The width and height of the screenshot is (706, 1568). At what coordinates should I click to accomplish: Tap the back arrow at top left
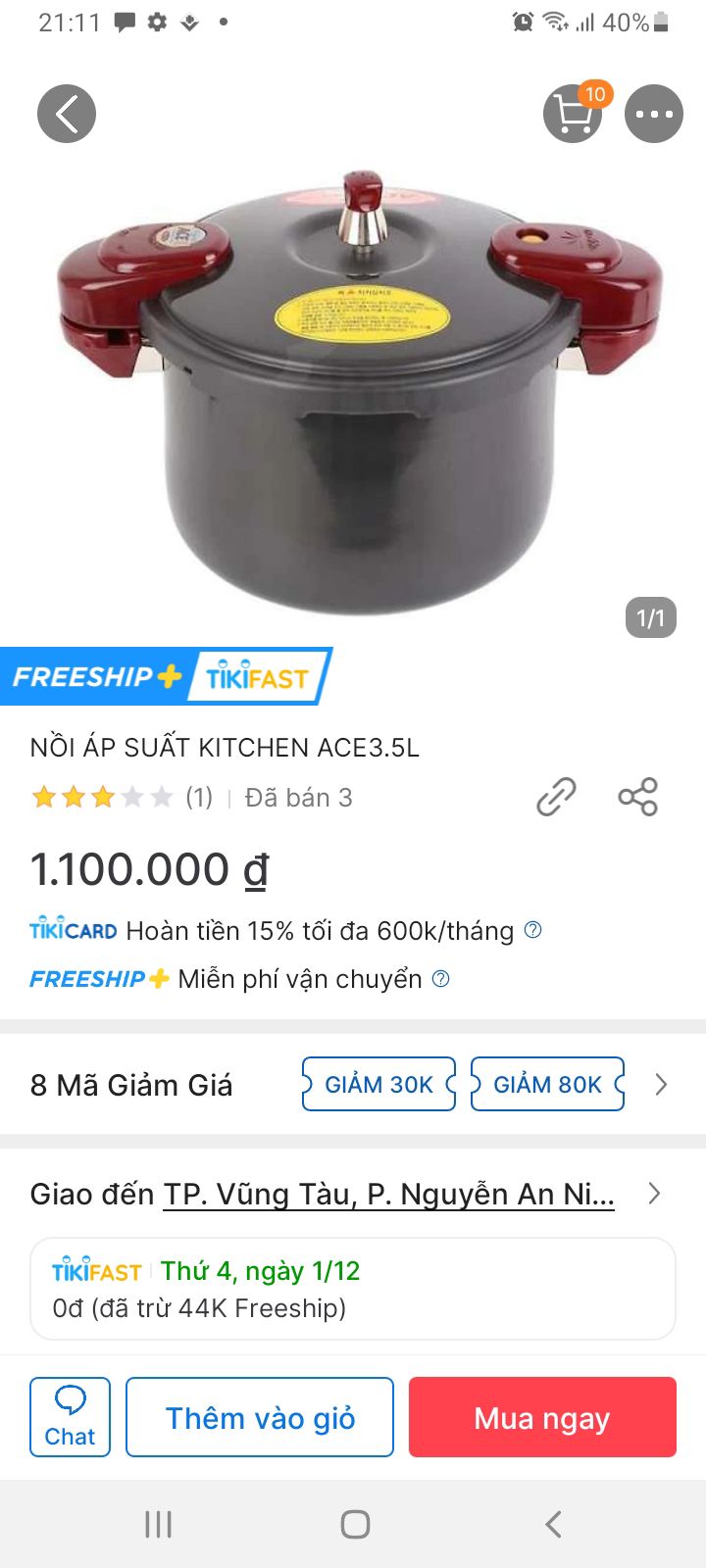[x=66, y=114]
